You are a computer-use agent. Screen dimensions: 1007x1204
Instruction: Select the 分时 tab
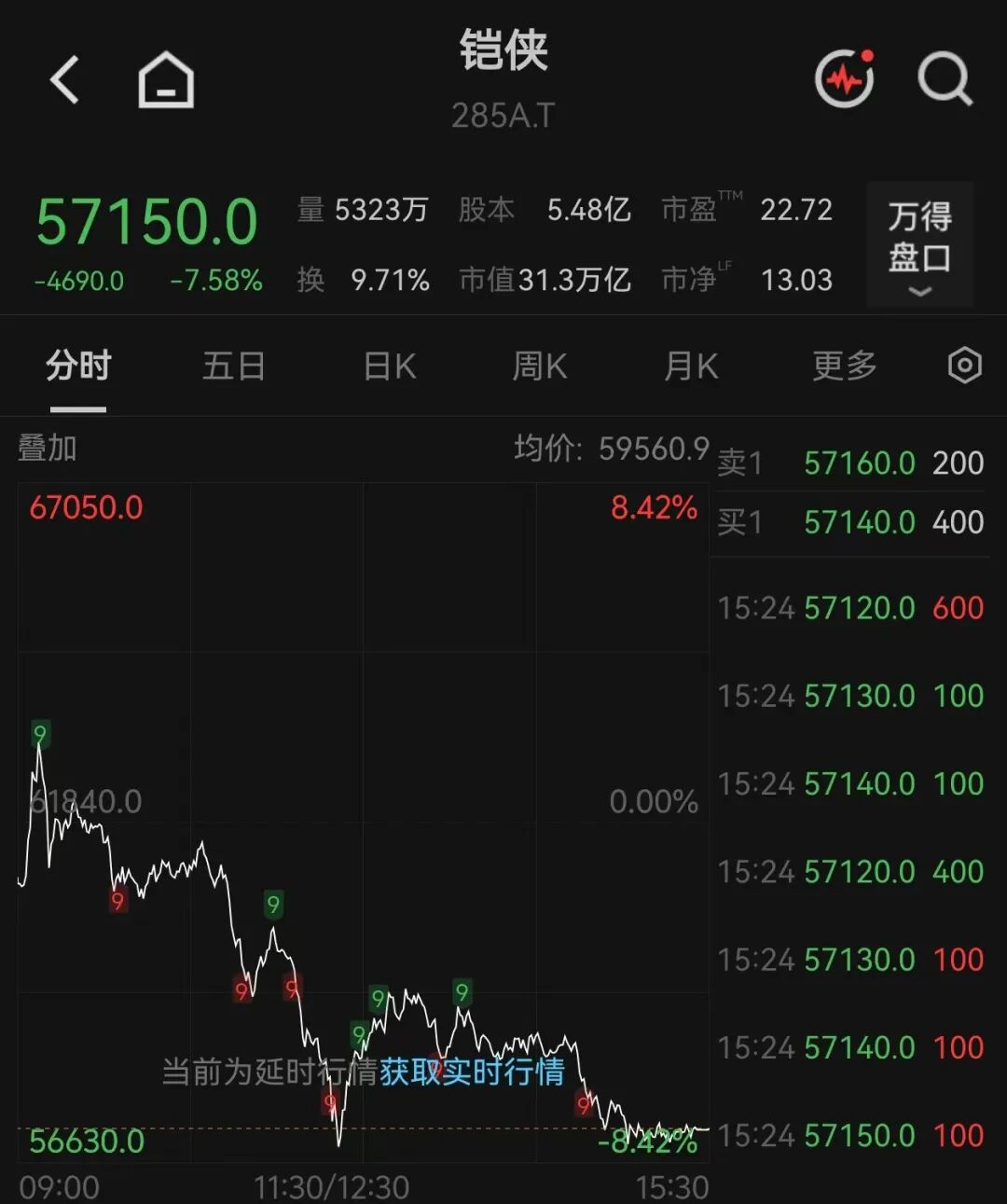[78, 366]
